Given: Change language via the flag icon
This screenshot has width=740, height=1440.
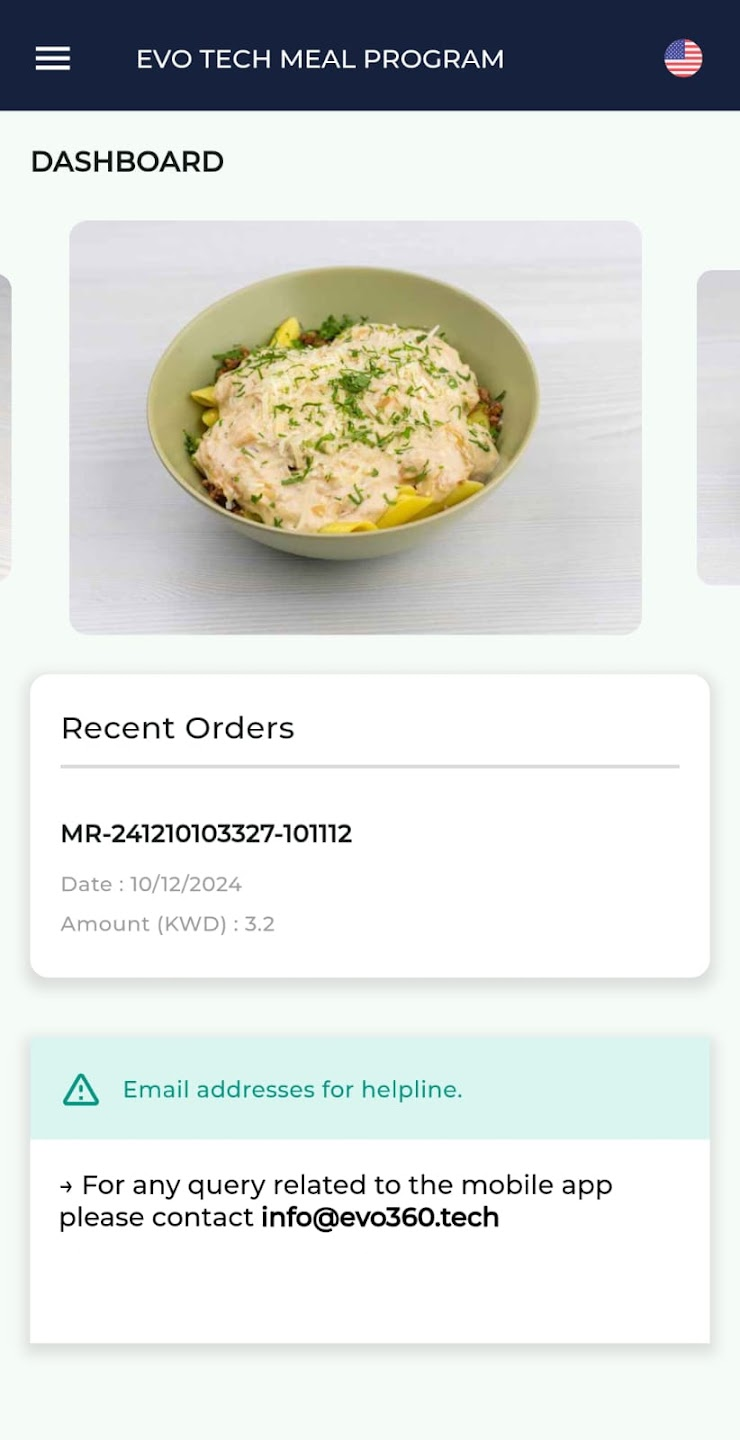Looking at the screenshot, I should click(x=683, y=59).
